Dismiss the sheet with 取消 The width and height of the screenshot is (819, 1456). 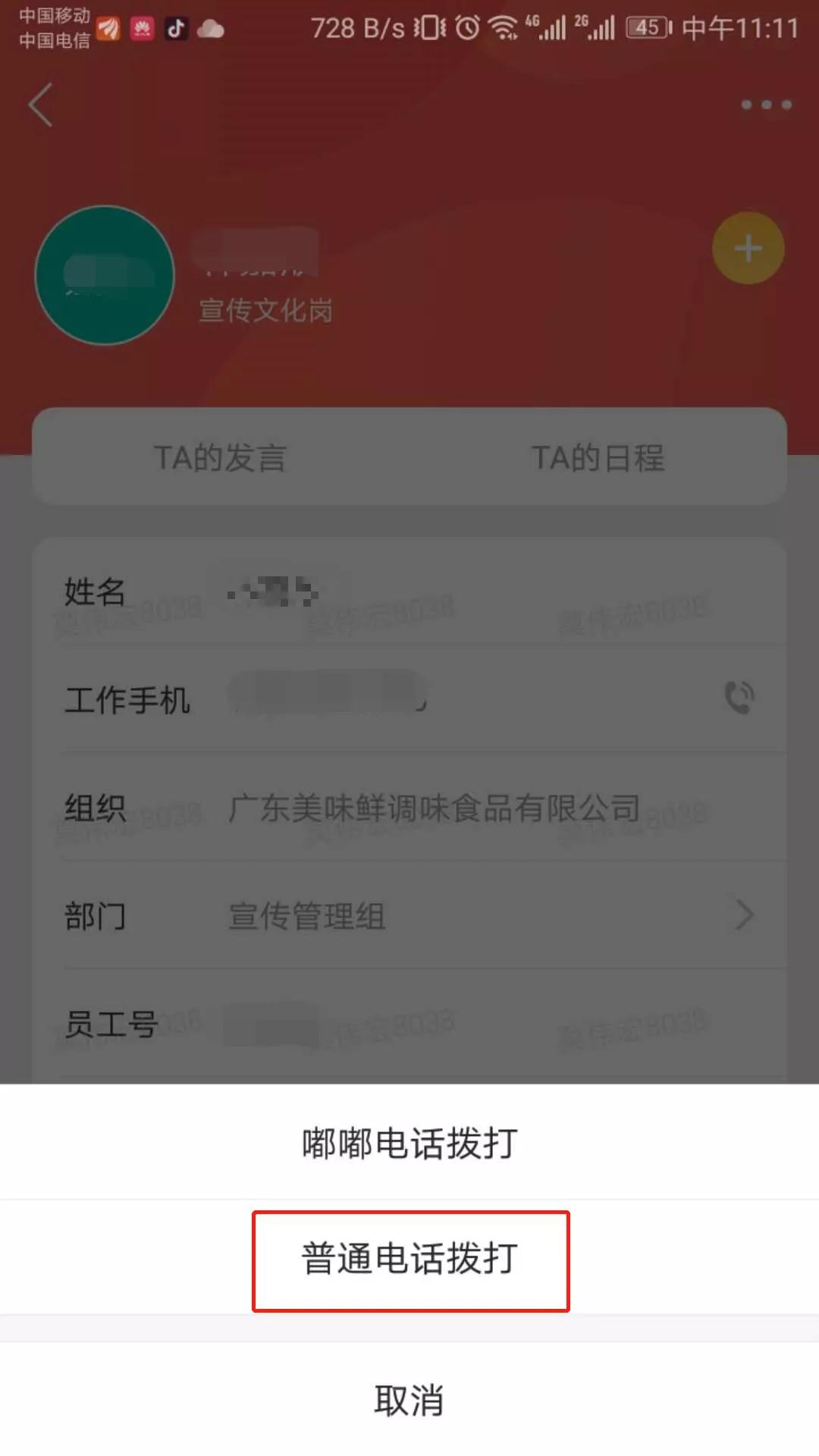(x=409, y=1400)
